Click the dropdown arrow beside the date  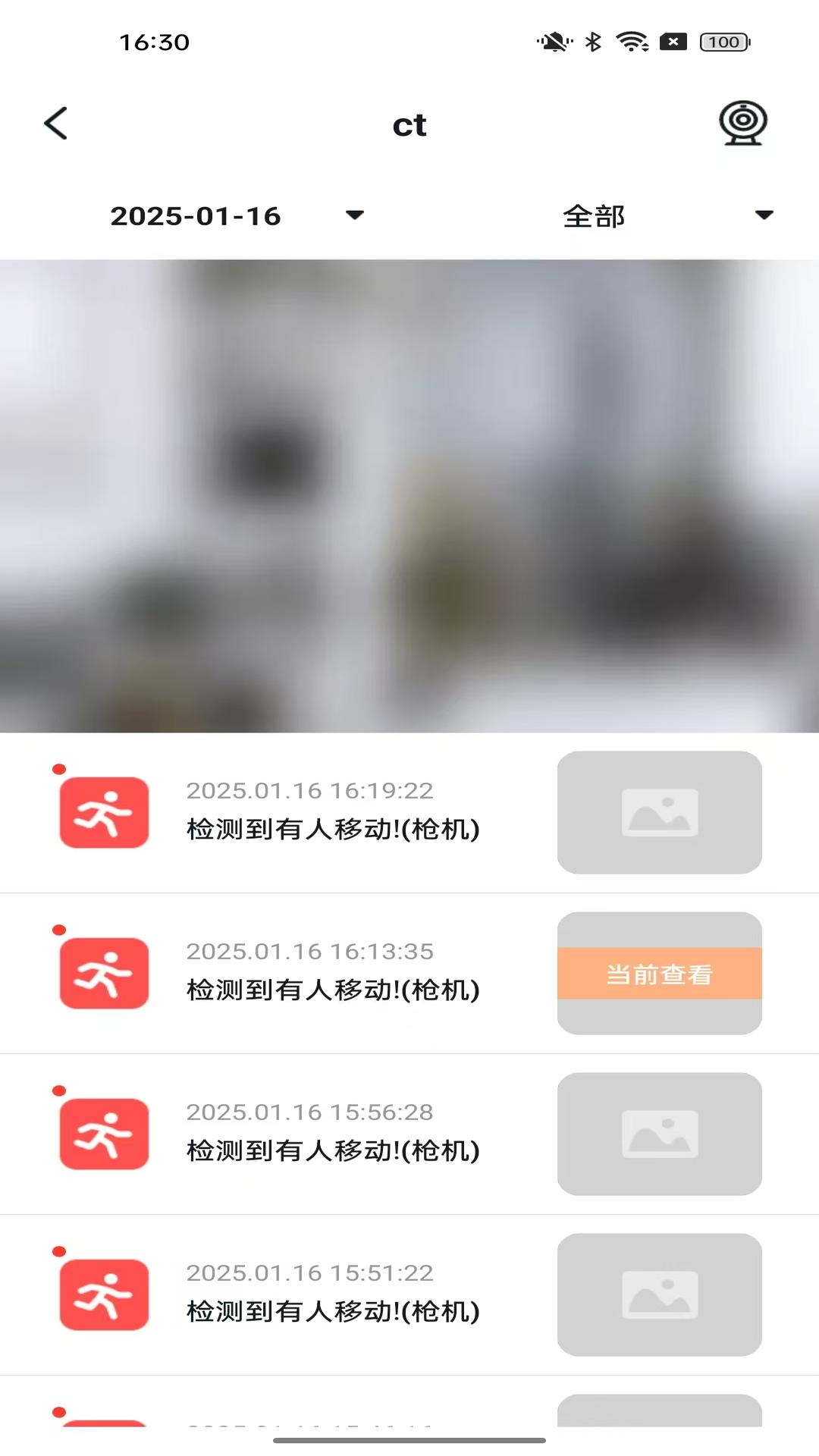(354, 216)
